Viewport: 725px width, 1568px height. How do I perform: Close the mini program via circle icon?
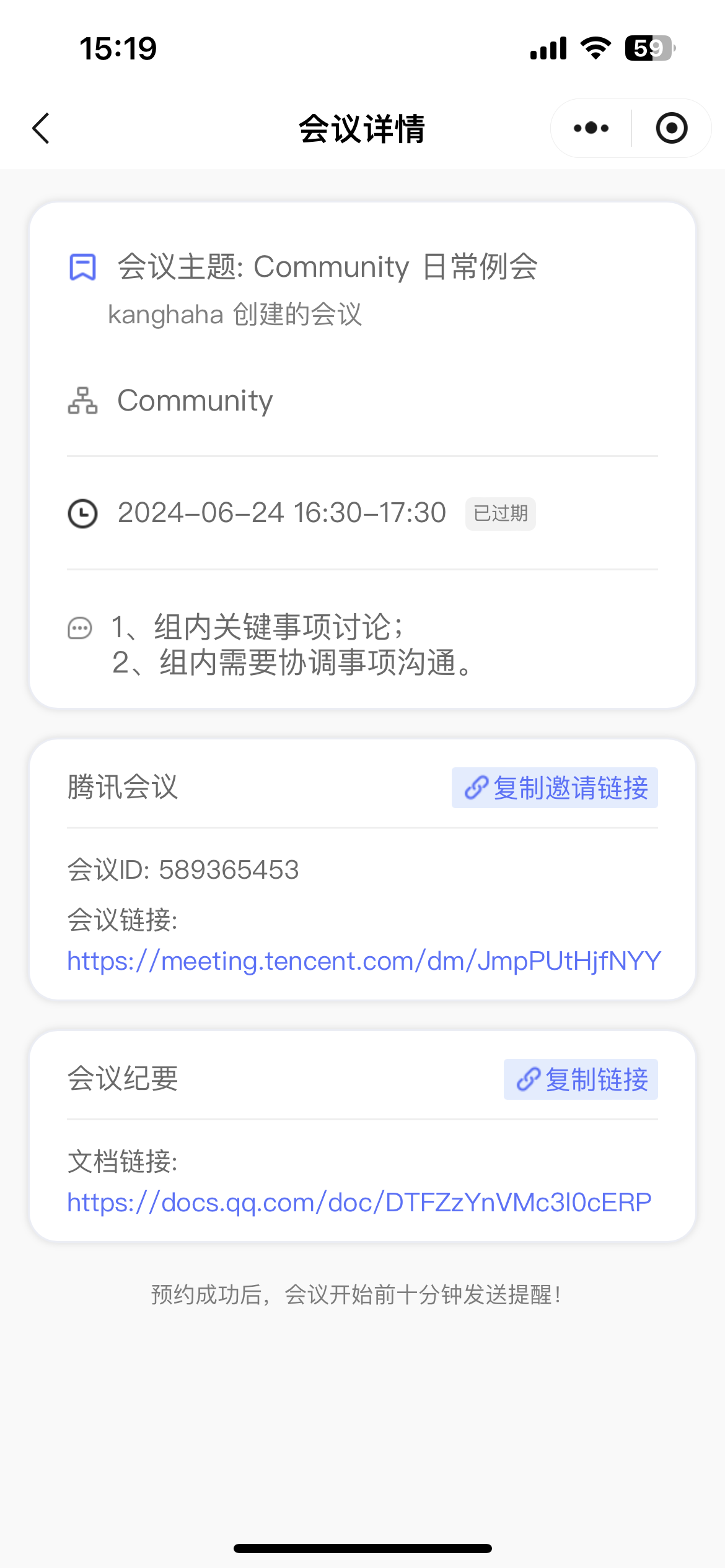pos(672,128)
